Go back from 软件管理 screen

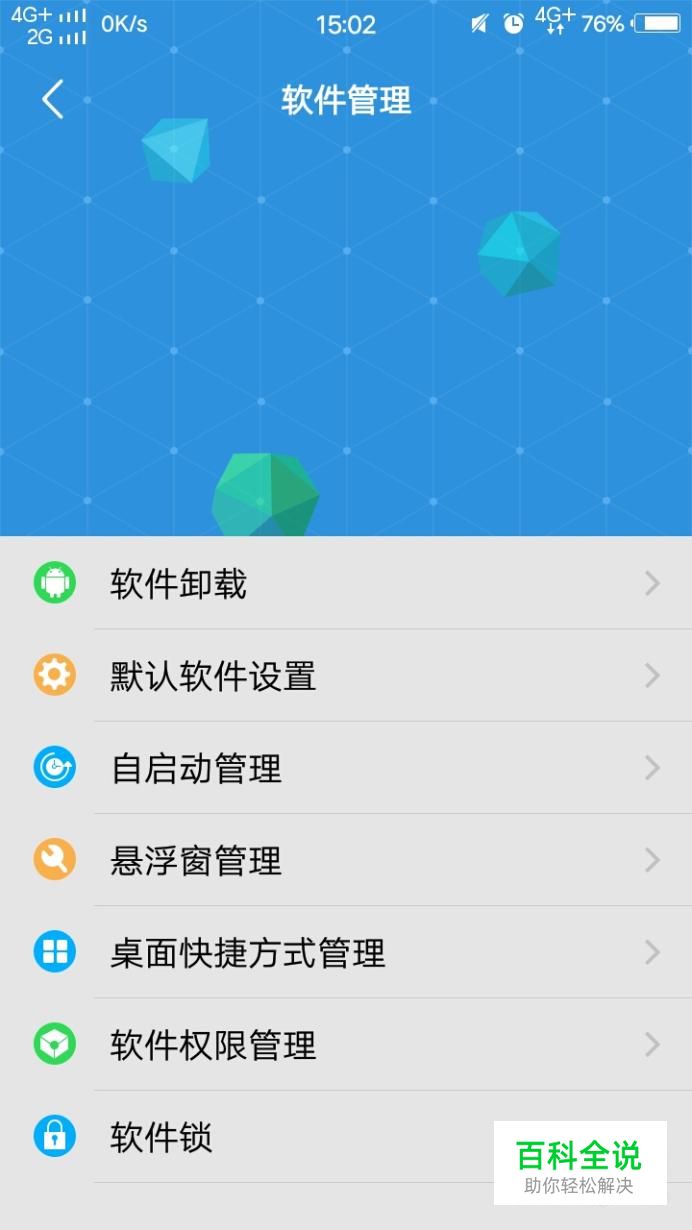tap(53, 100)
